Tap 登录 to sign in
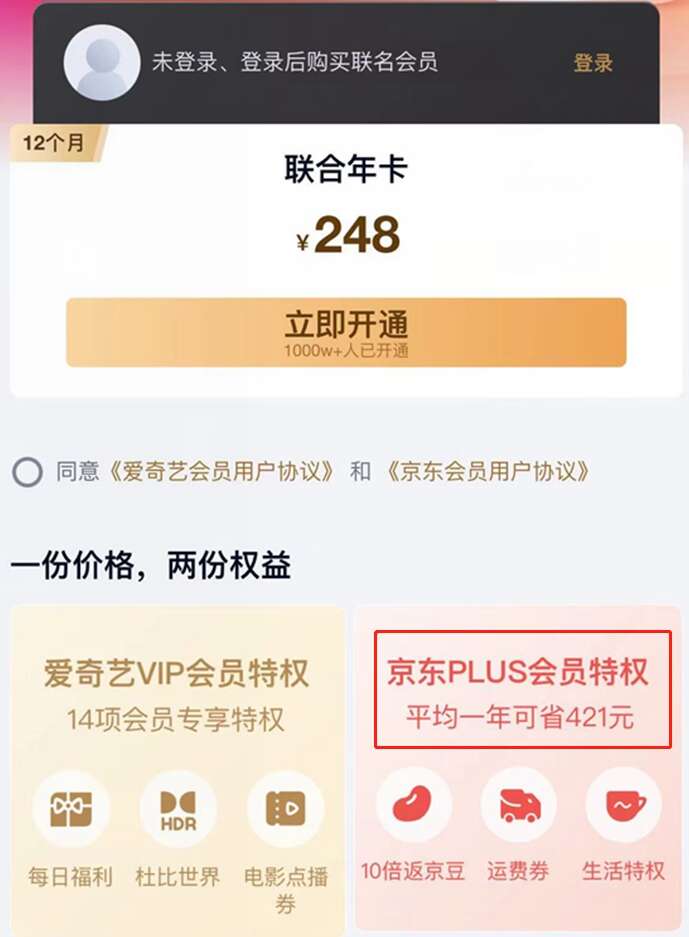689x937 pixels. (592, 63)
